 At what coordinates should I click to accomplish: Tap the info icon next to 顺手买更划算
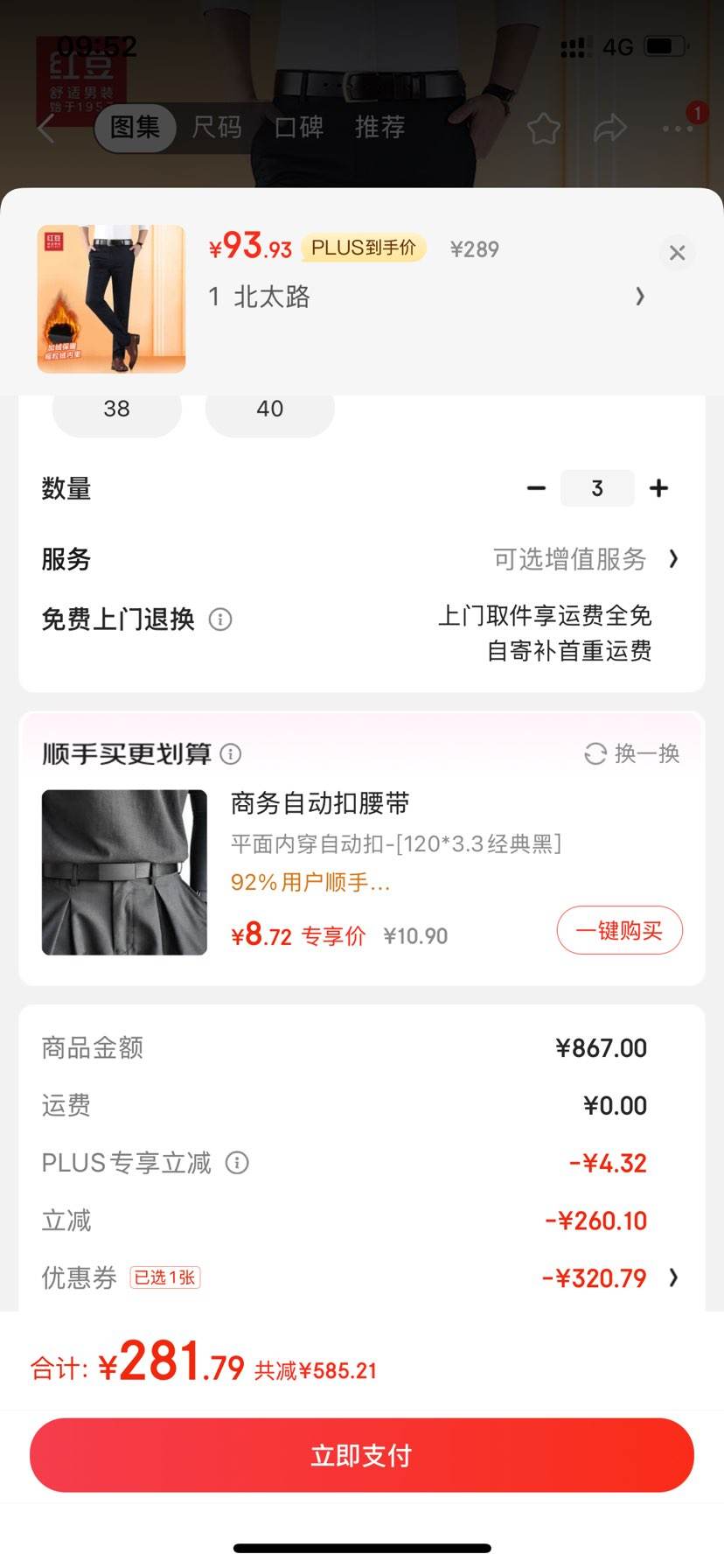pos(231,753)
